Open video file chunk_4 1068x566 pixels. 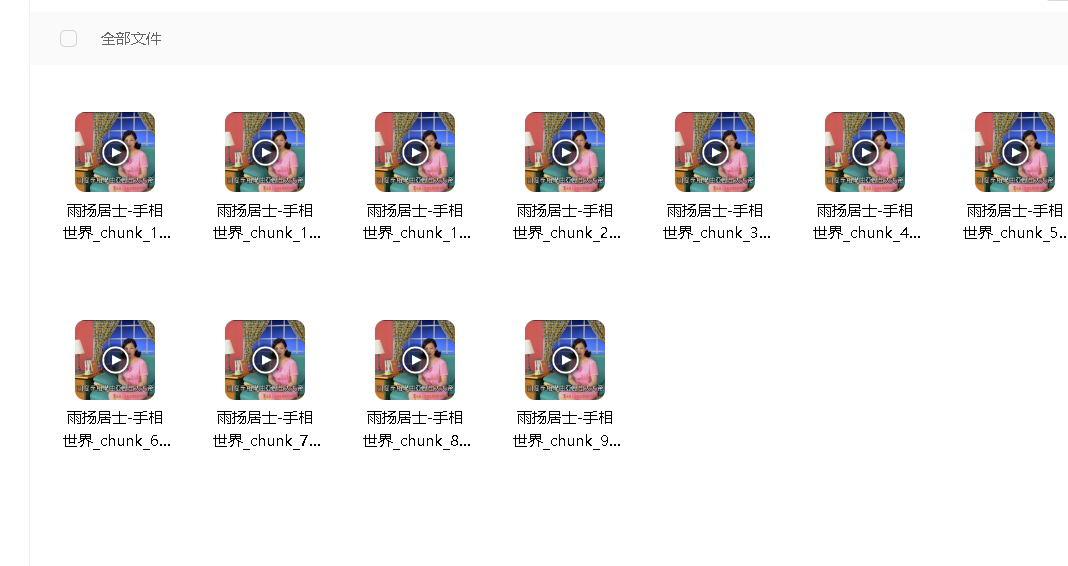pyautogui.click(x=865, y=152)
